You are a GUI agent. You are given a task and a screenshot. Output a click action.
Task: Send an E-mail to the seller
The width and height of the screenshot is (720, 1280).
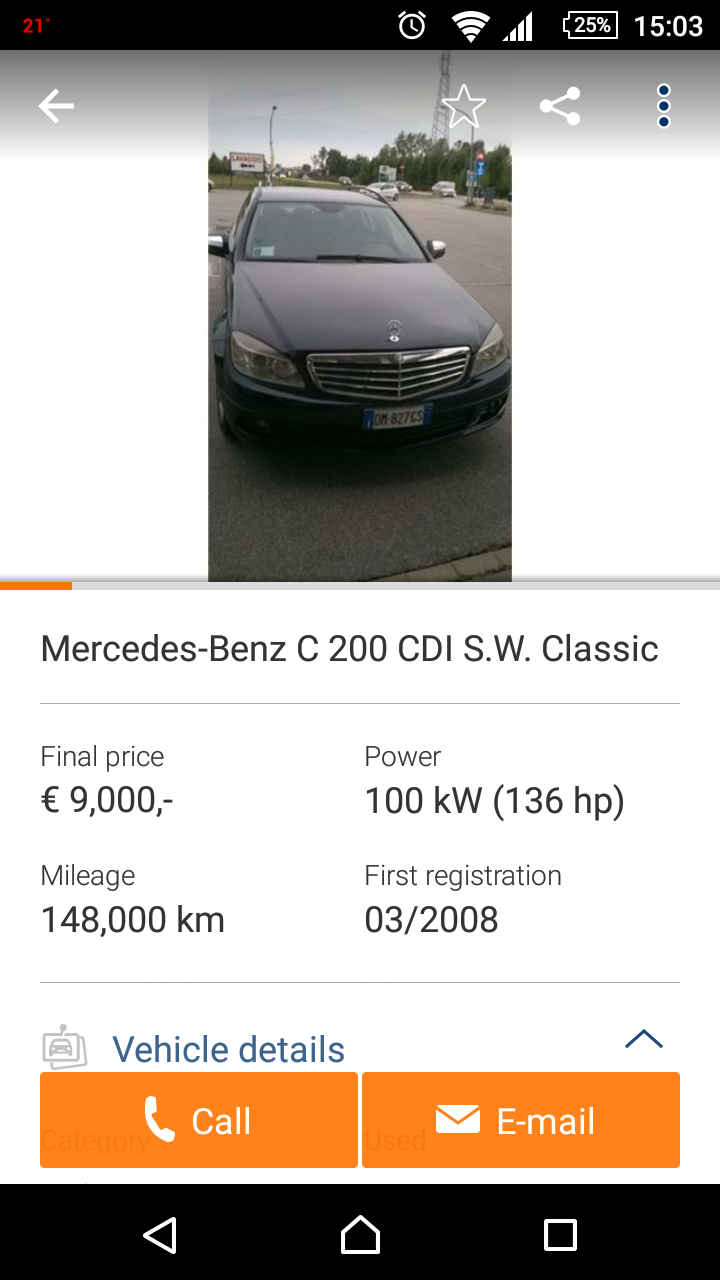[521, 1120]
